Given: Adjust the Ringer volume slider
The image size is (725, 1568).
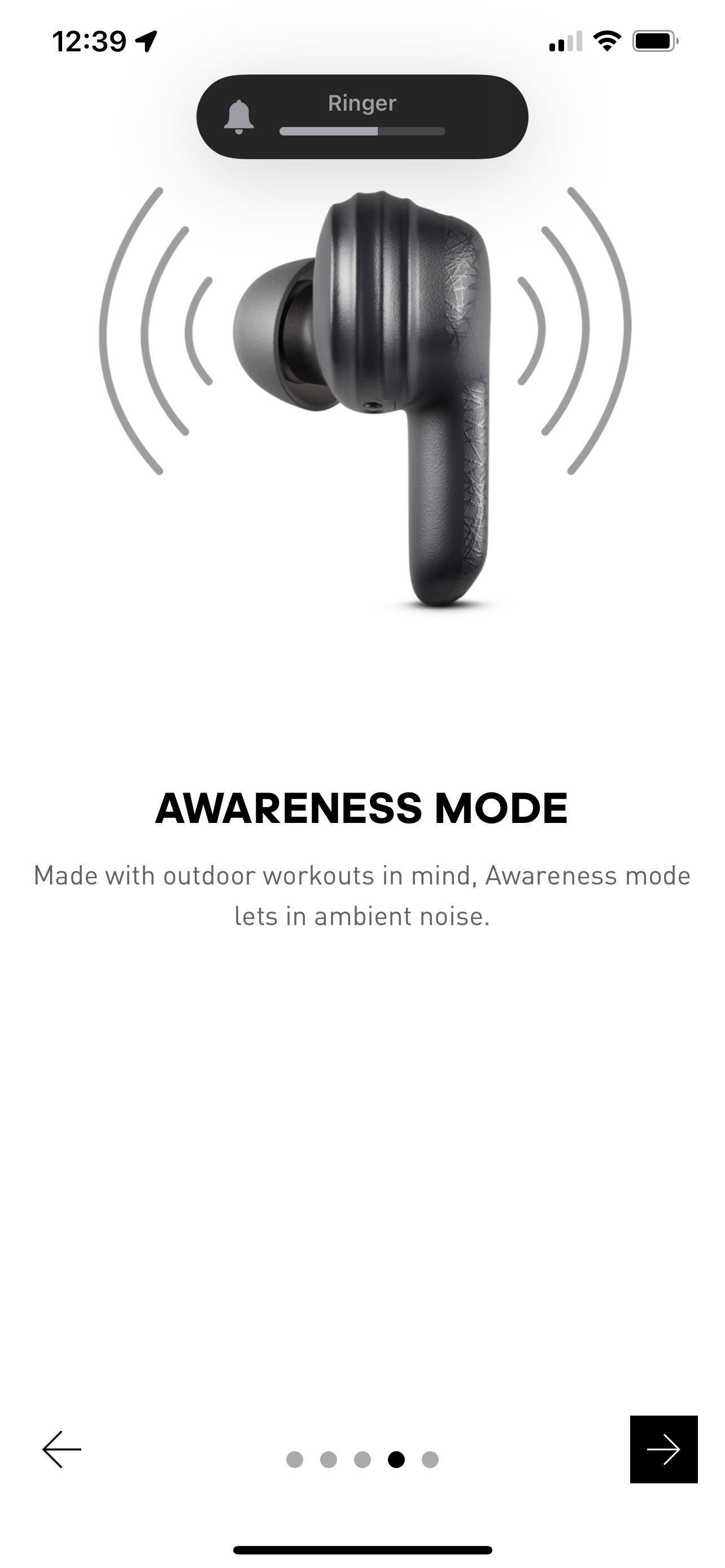Looking at the screenshot, I should tap(362, 131).
